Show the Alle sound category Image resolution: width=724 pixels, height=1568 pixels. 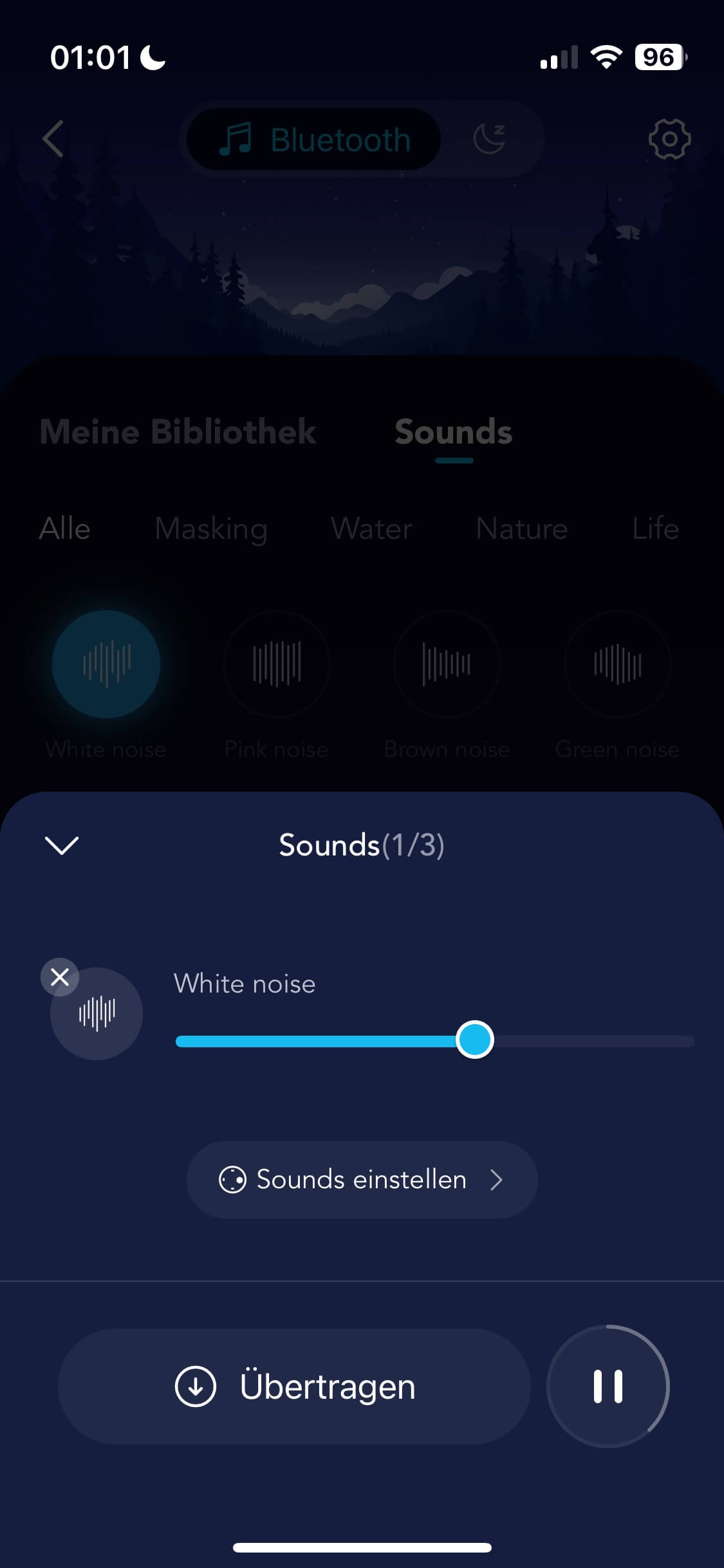(64, 528)
